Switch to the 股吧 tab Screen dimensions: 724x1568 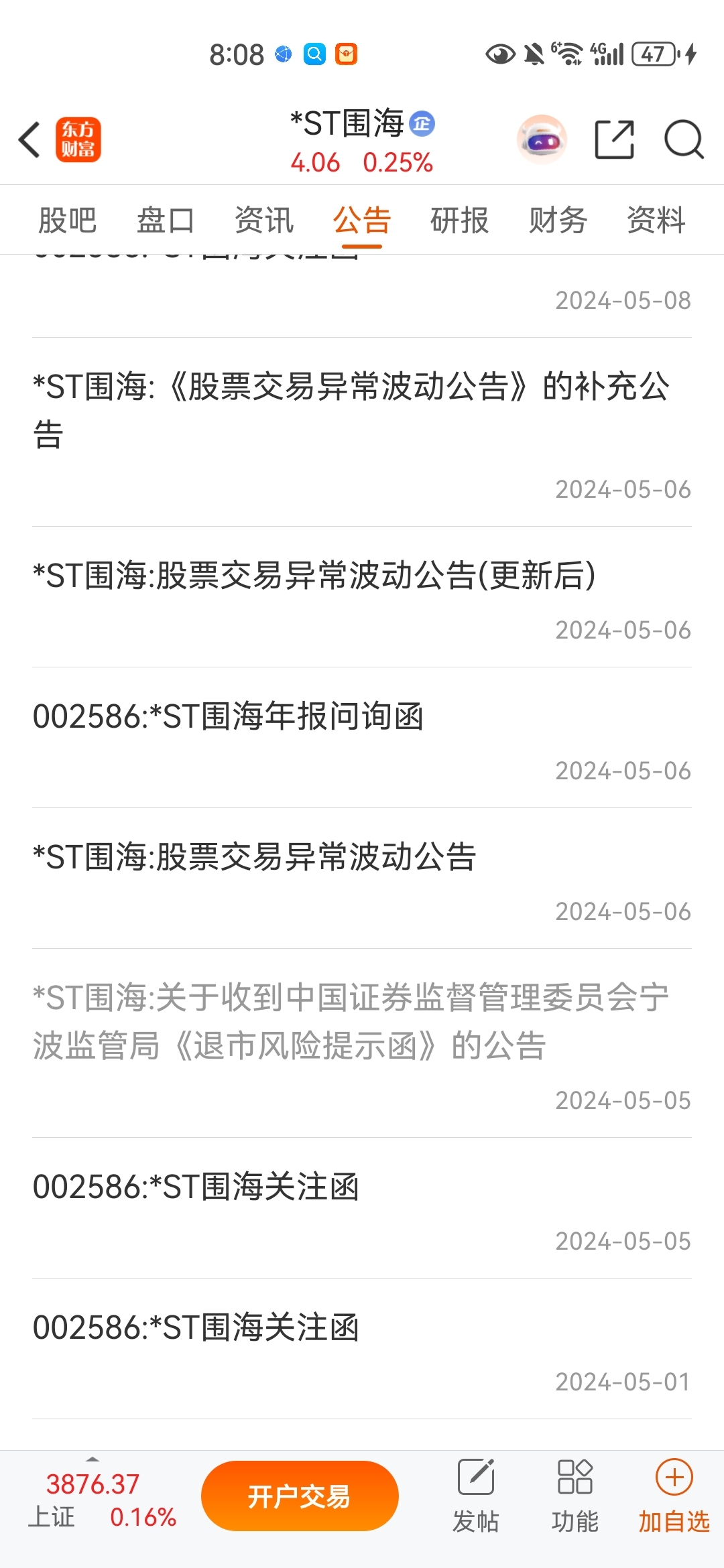(67, 220)
